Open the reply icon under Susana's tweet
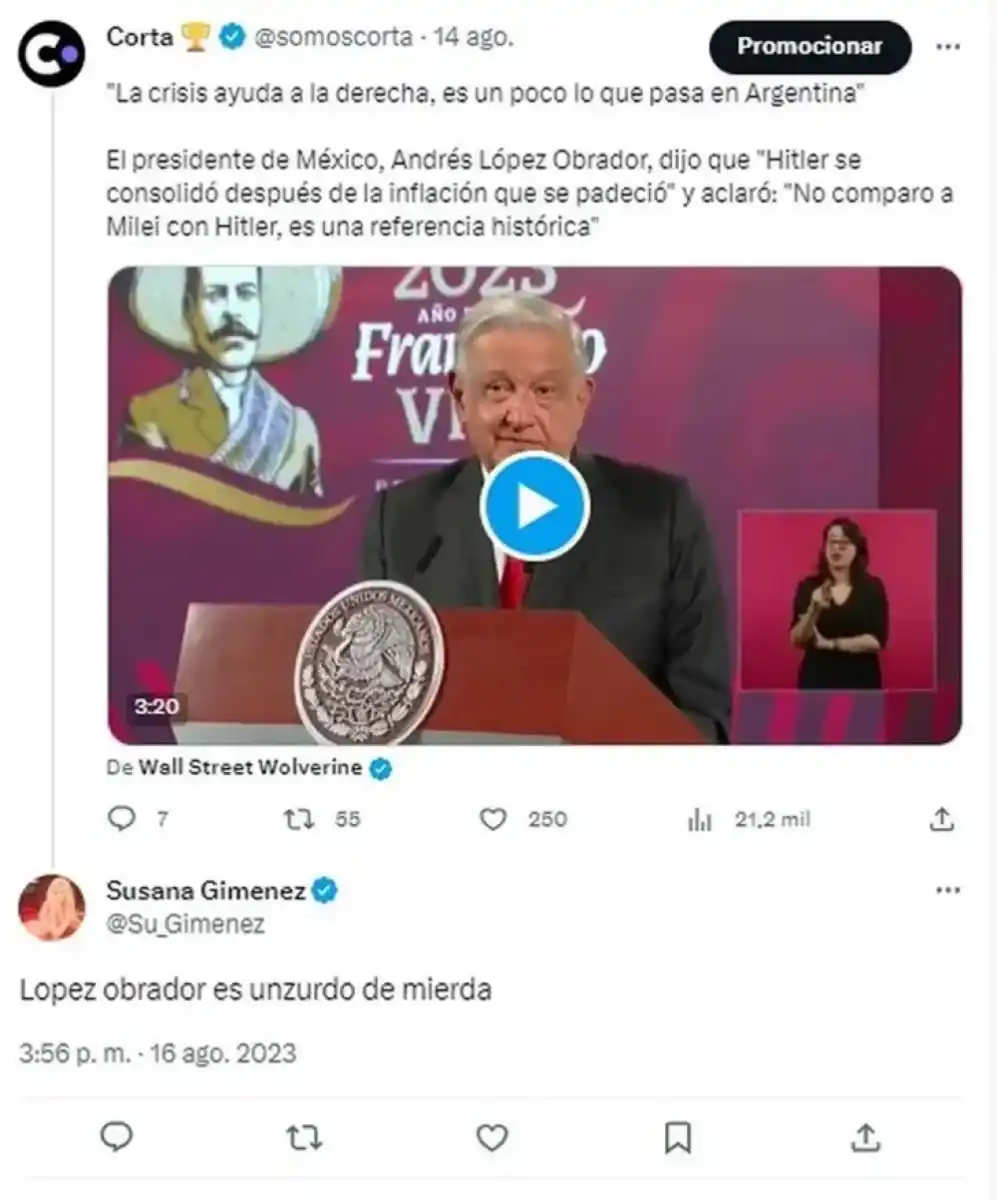 118,1137
